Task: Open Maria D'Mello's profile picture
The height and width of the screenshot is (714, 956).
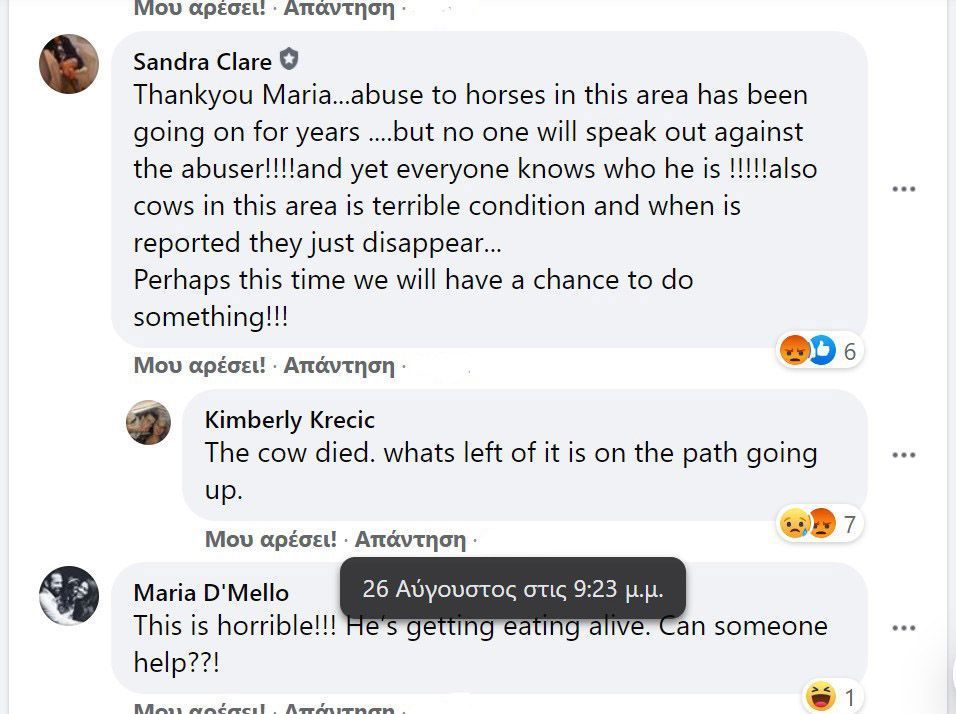Action: point(69,596)
